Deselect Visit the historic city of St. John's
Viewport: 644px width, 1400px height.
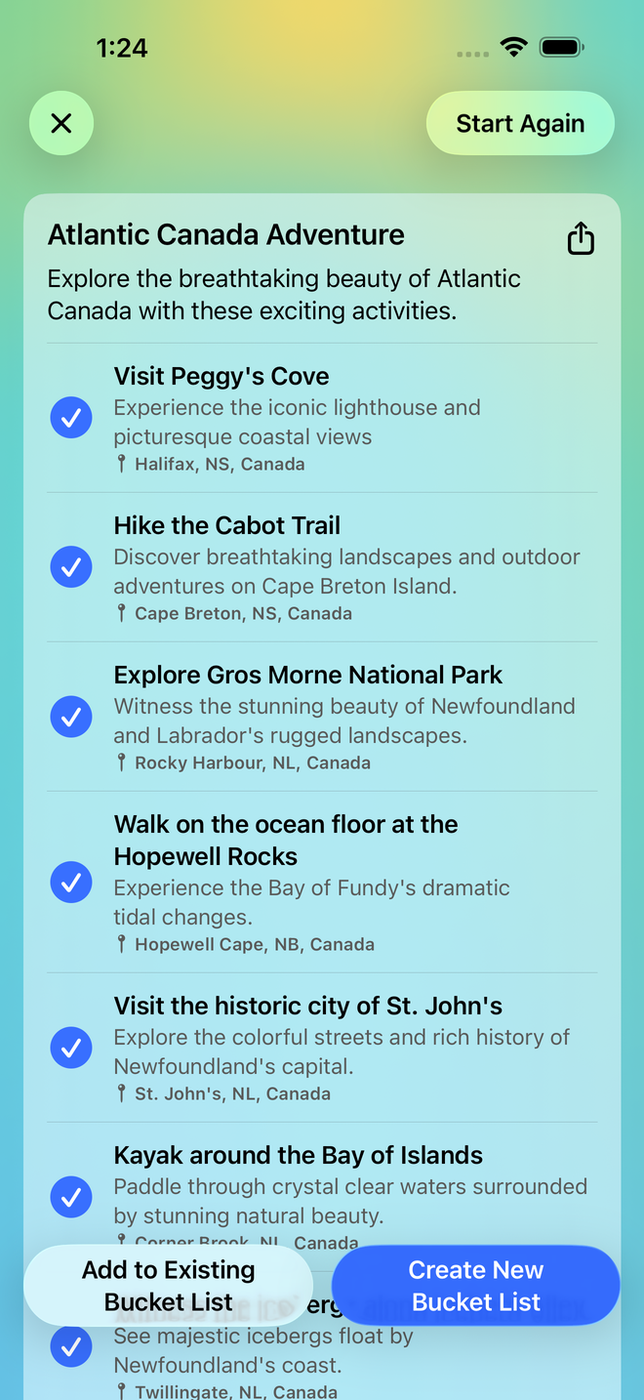click(71, 1047)
